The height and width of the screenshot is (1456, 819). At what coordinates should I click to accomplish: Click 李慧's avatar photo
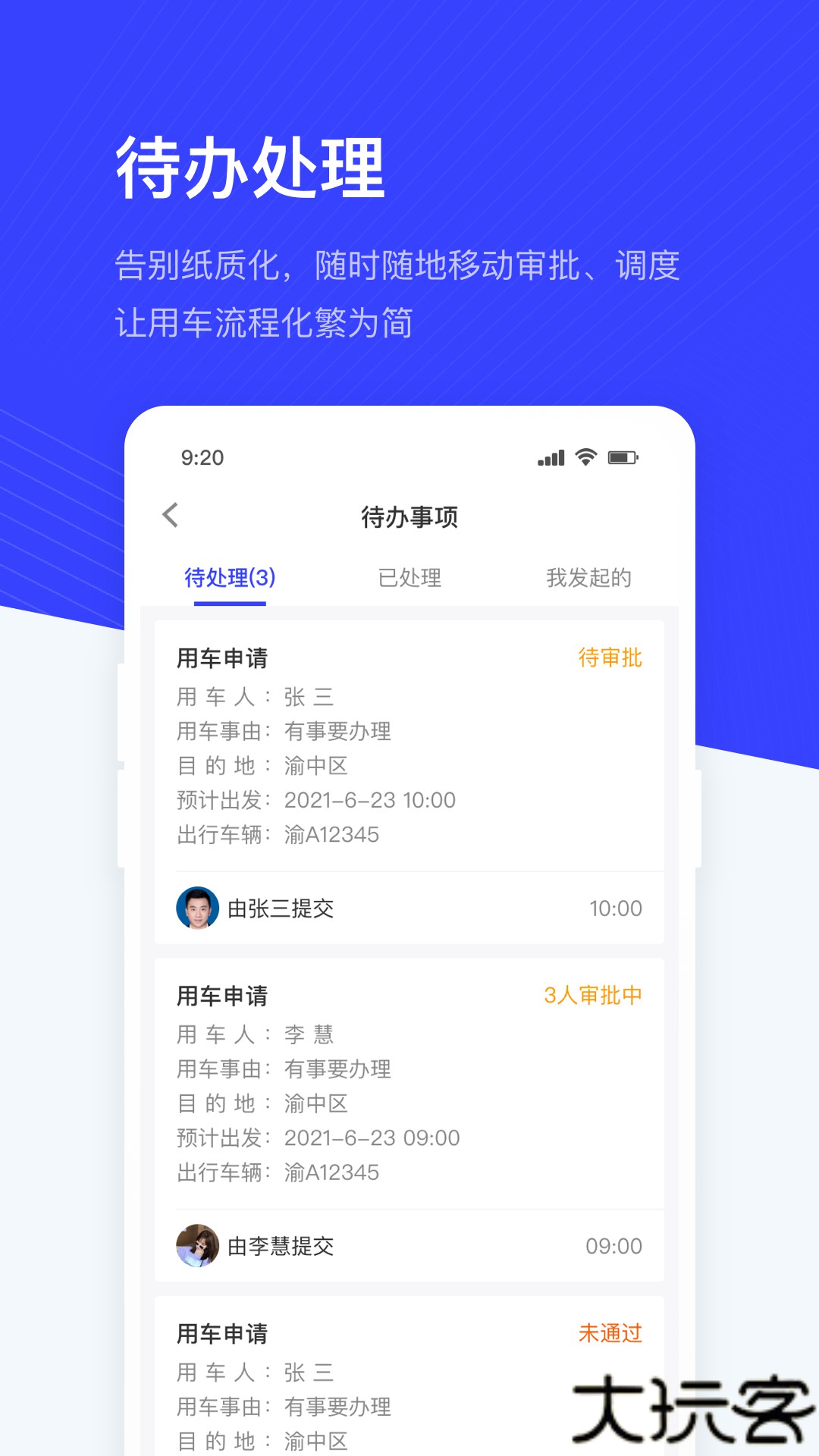199,1245
